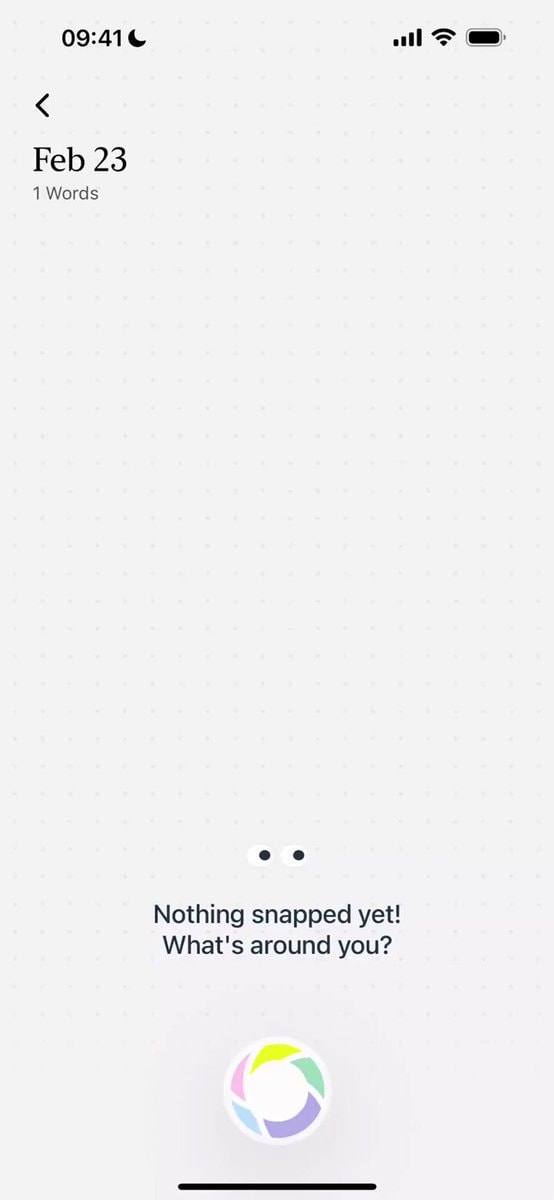Go back with the top-left arrow
Screen dimensions: 554x1200
pyautogui.click(x=42, y=105)
